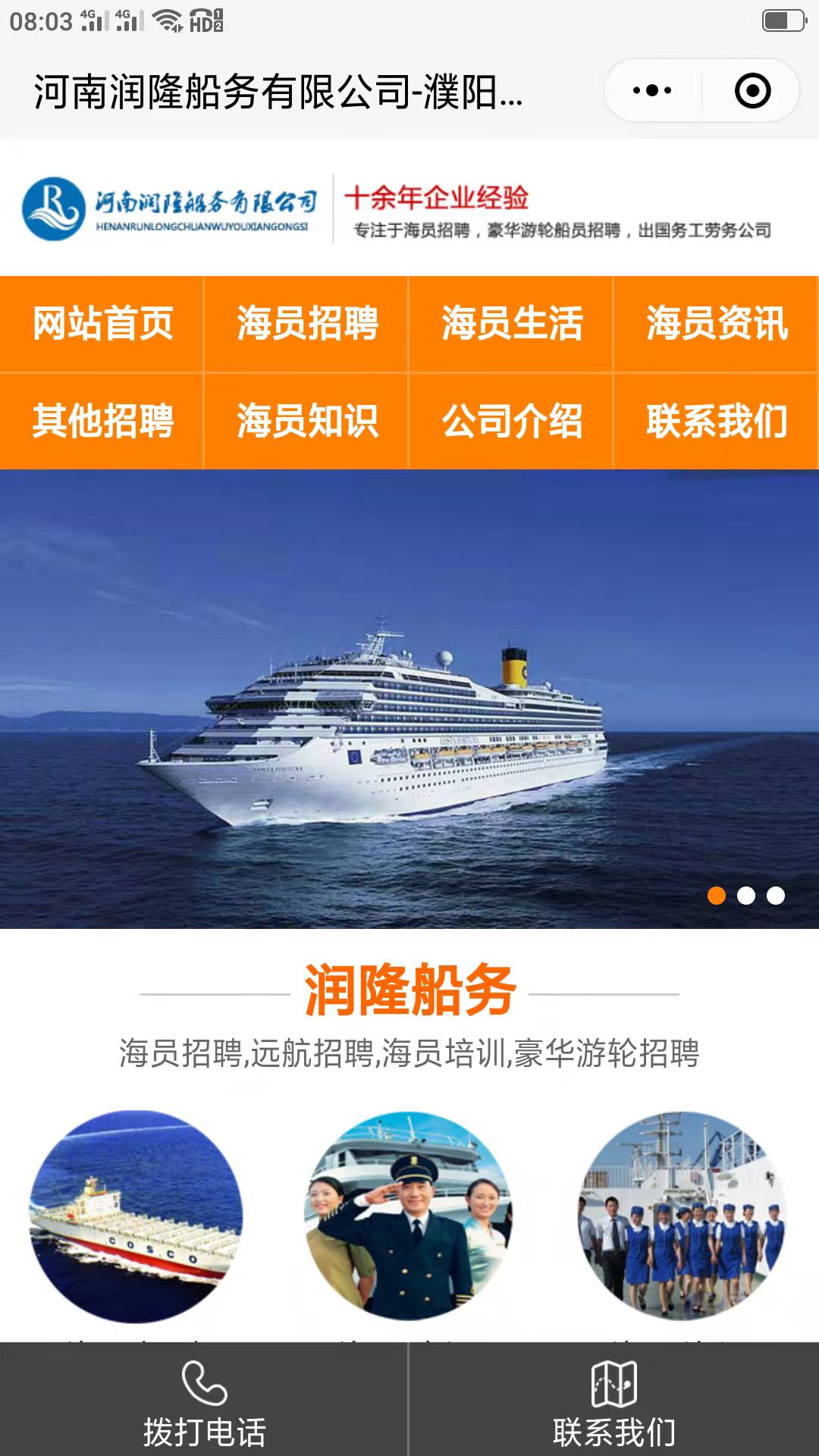This screenshot has width=819, height=1456.
Task: Open the blue-uniform crew tile
Action: [682, 1217]
